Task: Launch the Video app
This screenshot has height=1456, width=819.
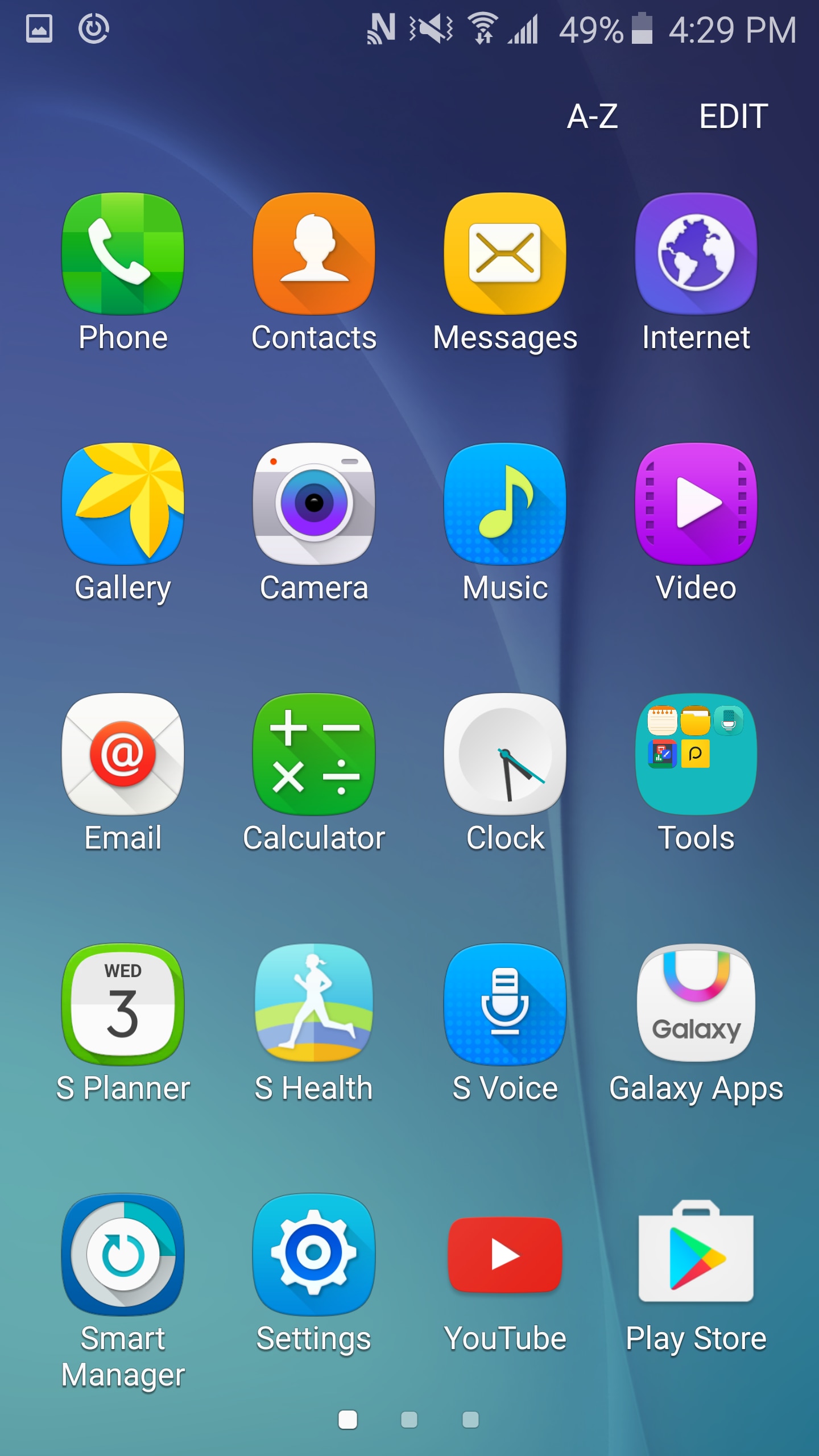Action: coord(696,504)
